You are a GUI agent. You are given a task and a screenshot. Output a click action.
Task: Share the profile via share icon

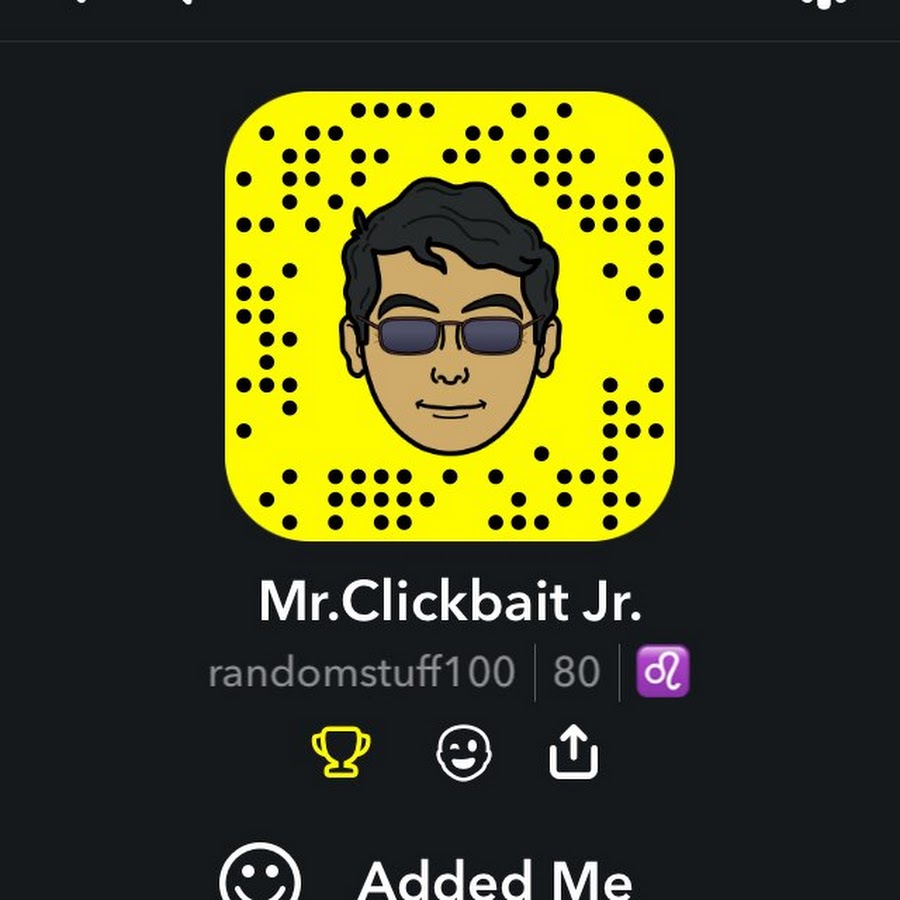[x=574, y=752]
